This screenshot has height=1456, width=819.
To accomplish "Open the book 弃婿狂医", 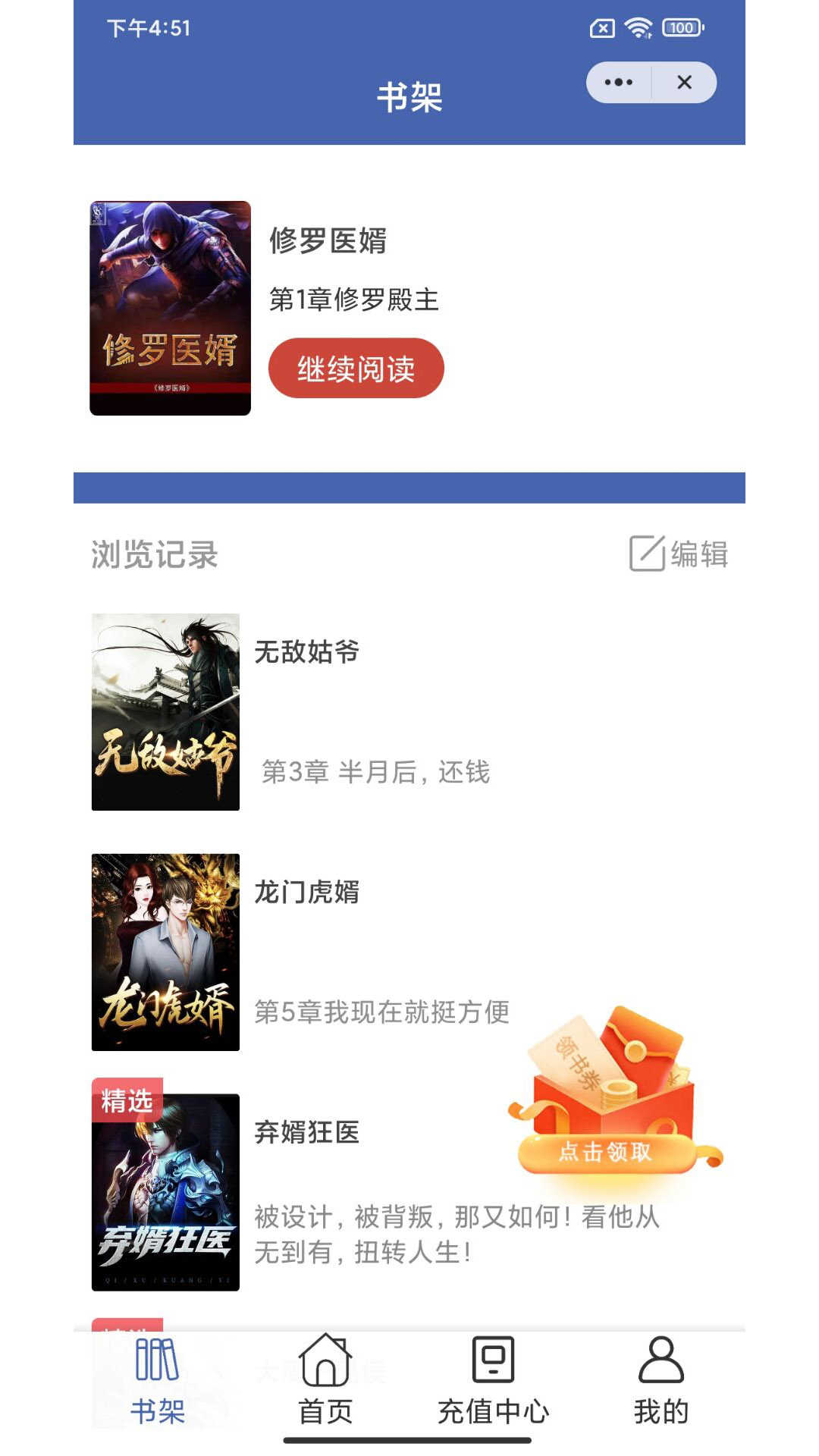I will pos(306,1132).
